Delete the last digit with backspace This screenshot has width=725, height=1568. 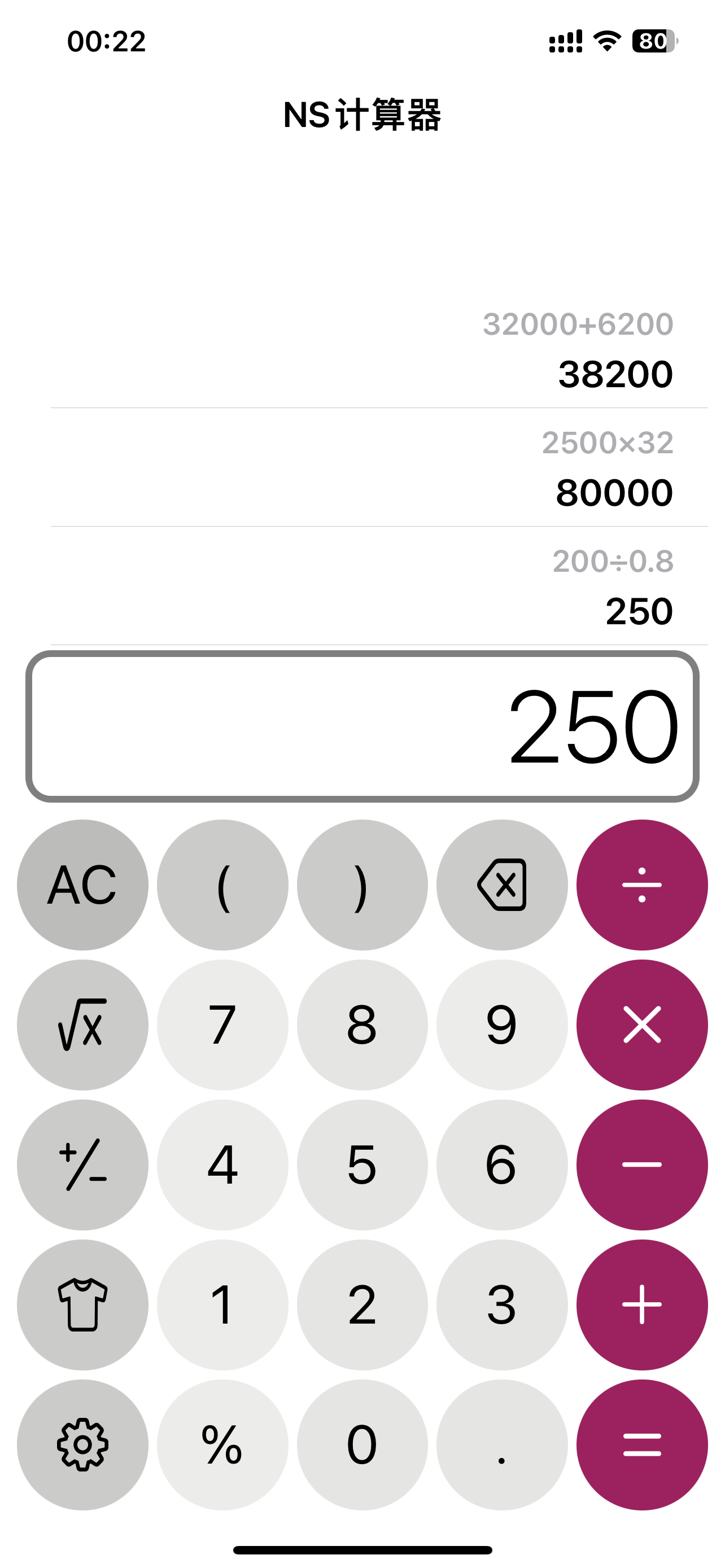(x=502, y=884)
